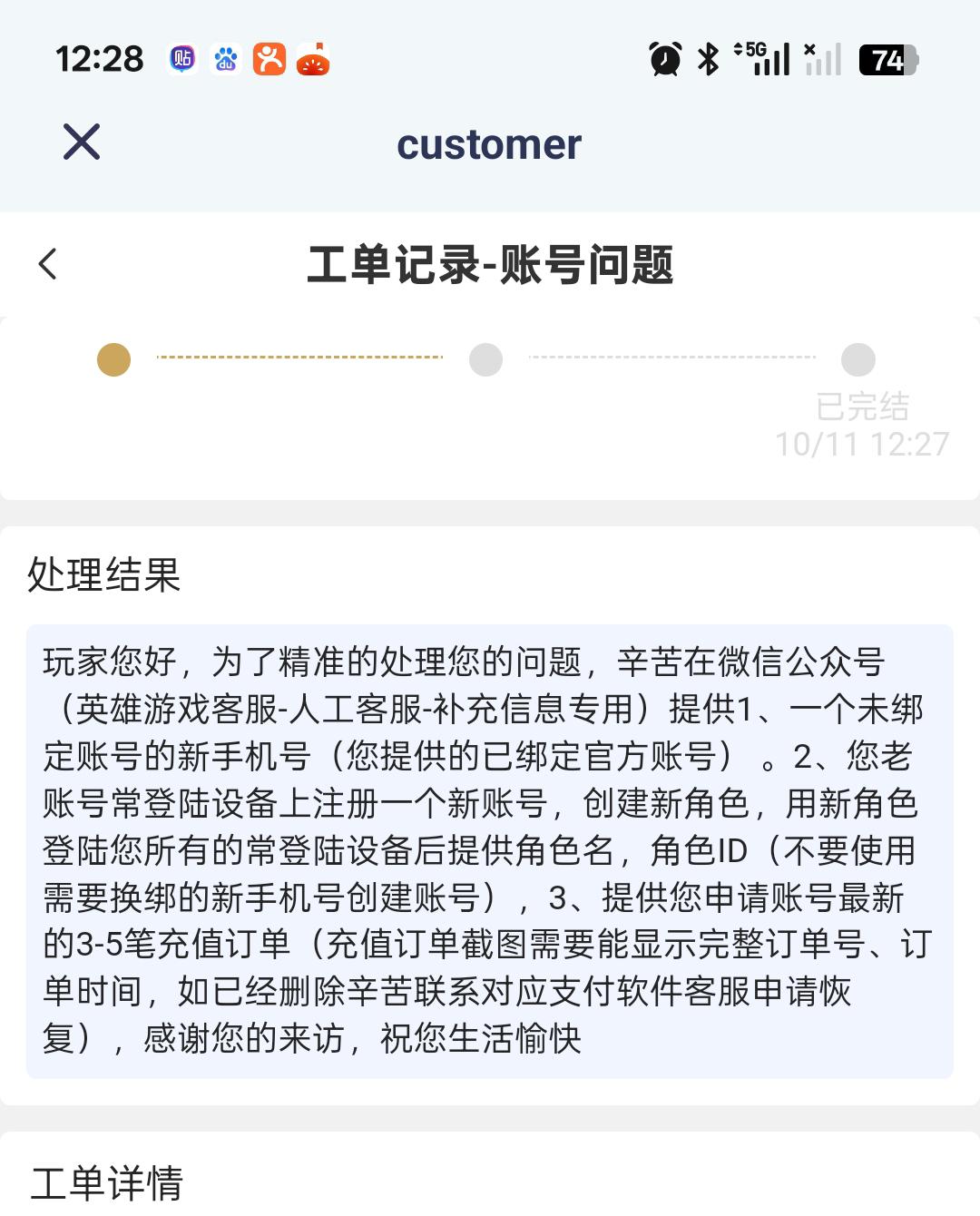The image size is (980, 1216).
Task: Tap the second SIM no-signal indicator
Action: pos(822,59)
